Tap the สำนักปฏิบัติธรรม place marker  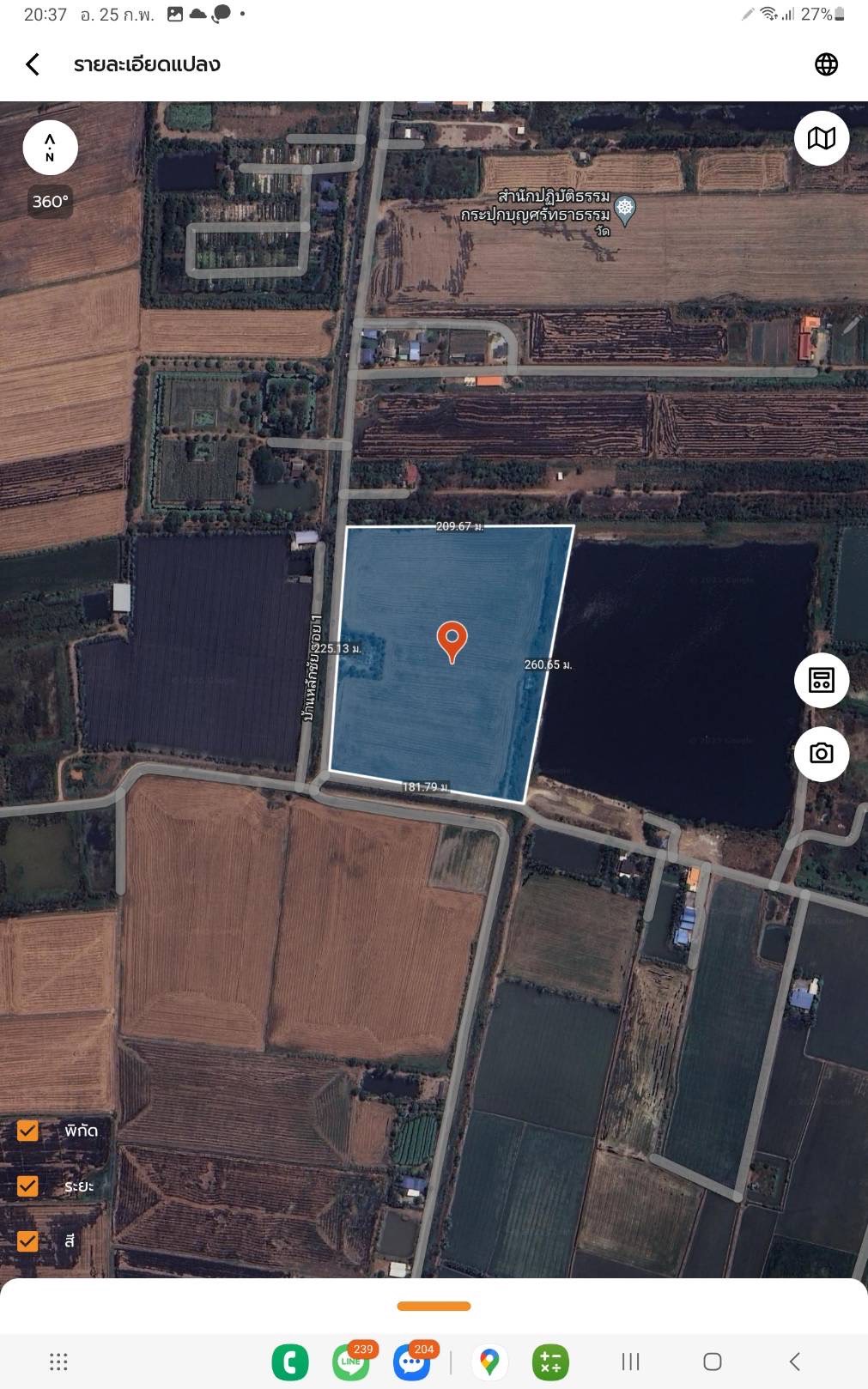click(x=626, y=208)
